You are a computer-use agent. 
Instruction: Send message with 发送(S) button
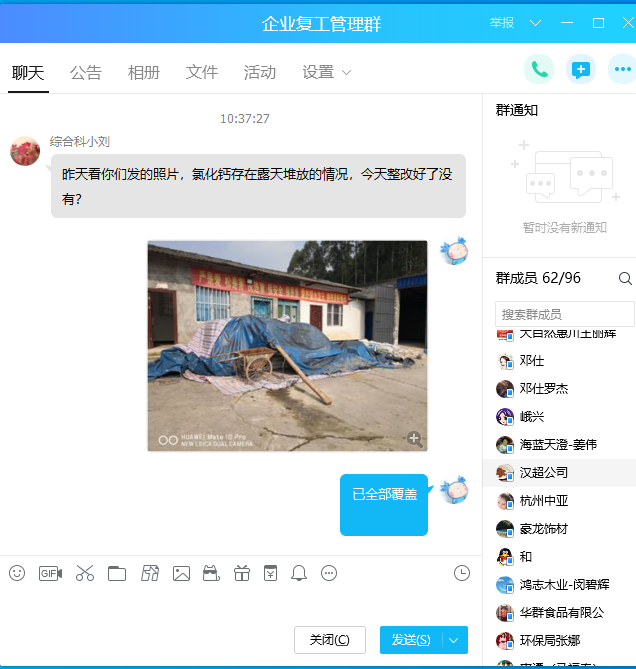point(411,640)
